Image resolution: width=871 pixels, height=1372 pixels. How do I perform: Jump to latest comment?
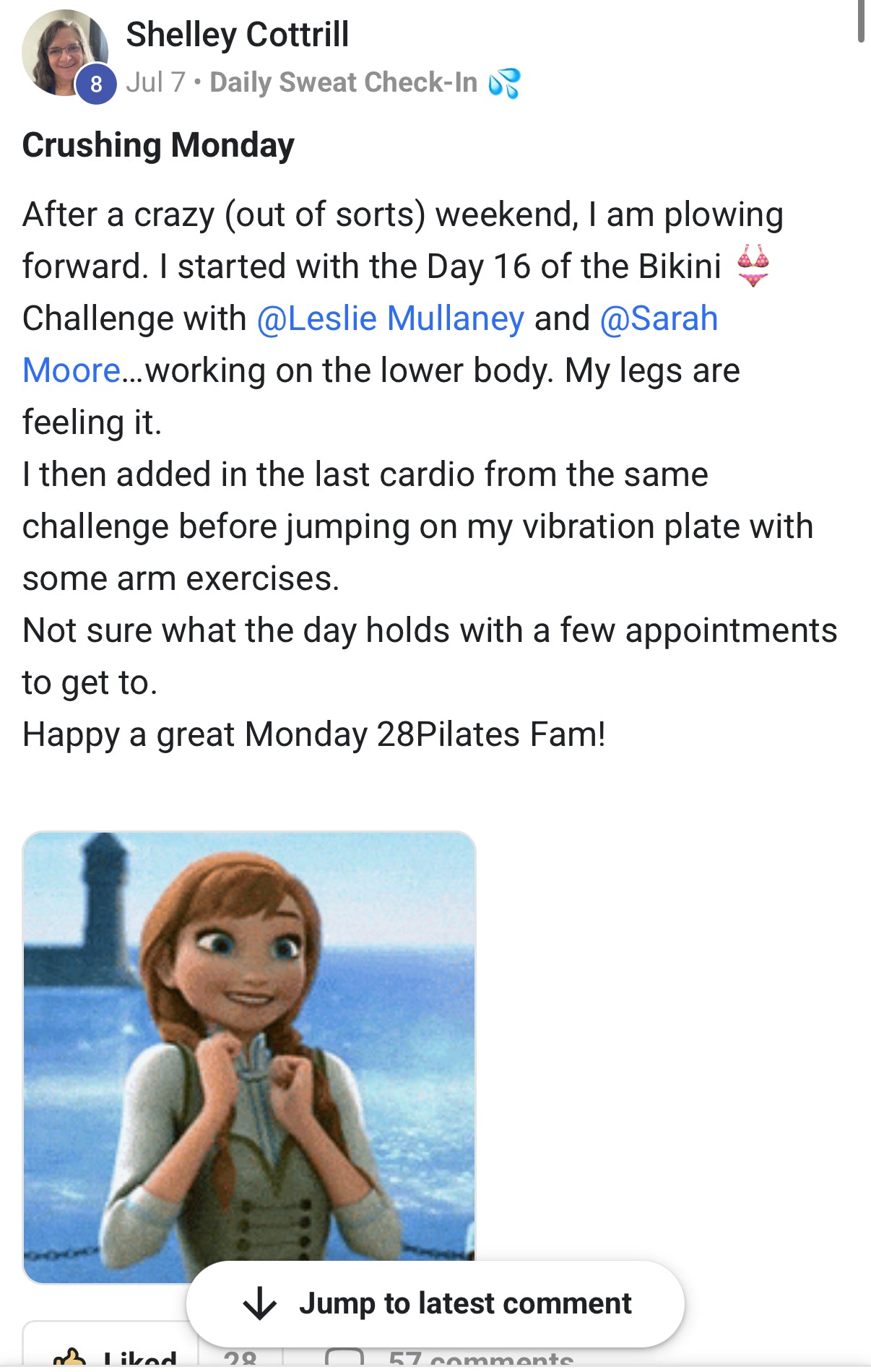pos(435,1303)
